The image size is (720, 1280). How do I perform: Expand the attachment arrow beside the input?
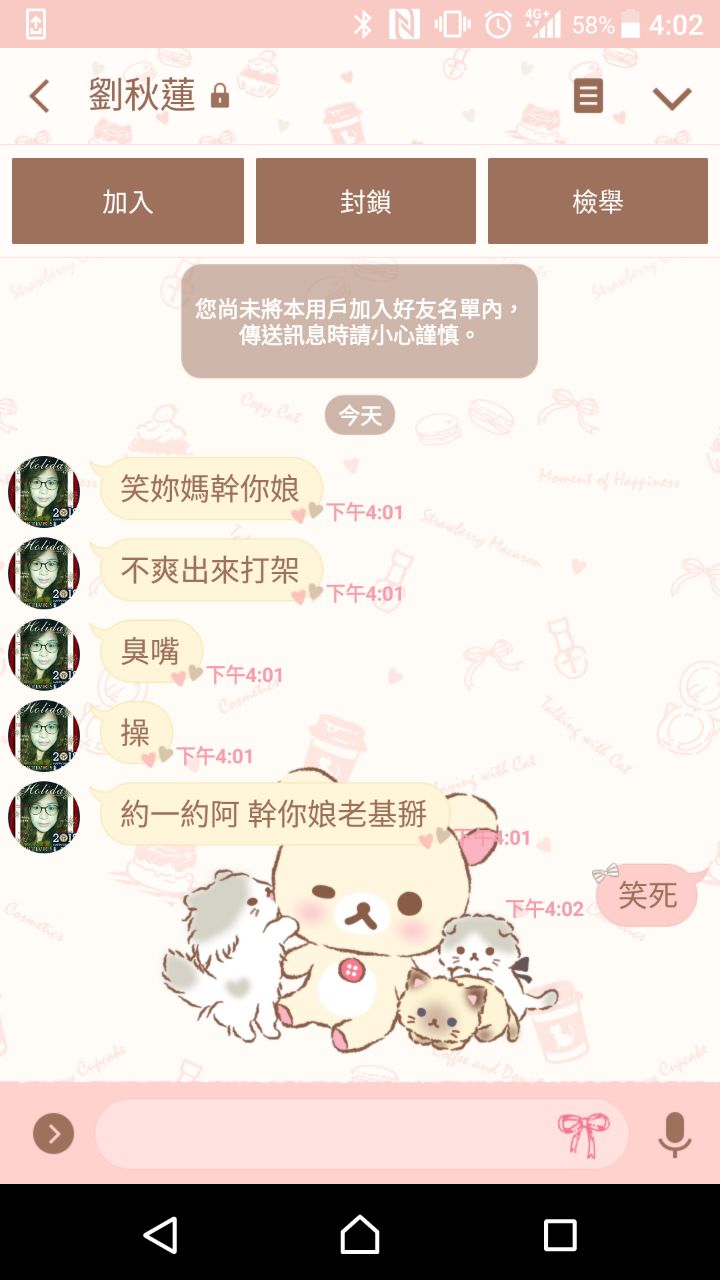(x=54, y=1133)
